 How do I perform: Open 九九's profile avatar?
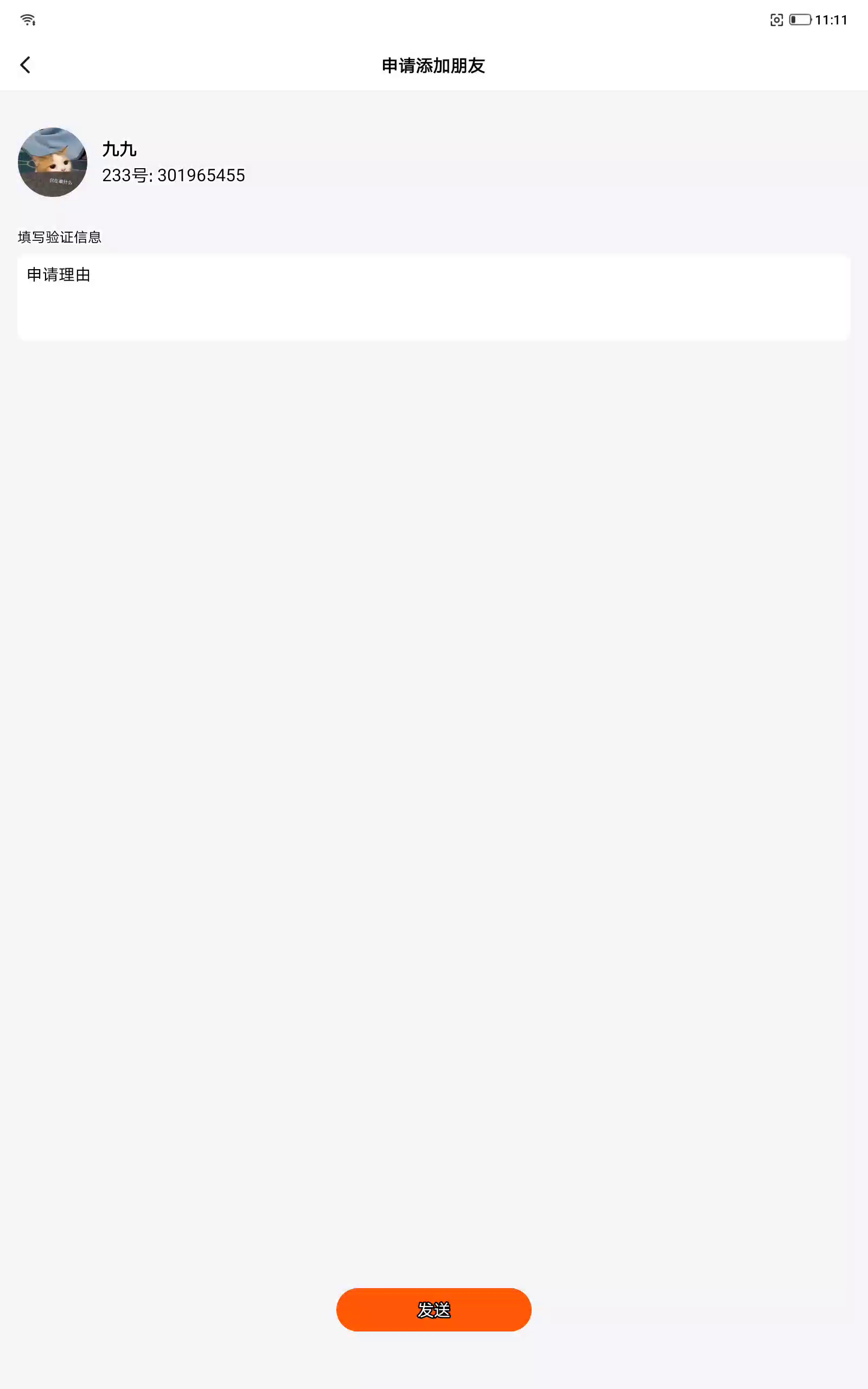tap(52, 162)
